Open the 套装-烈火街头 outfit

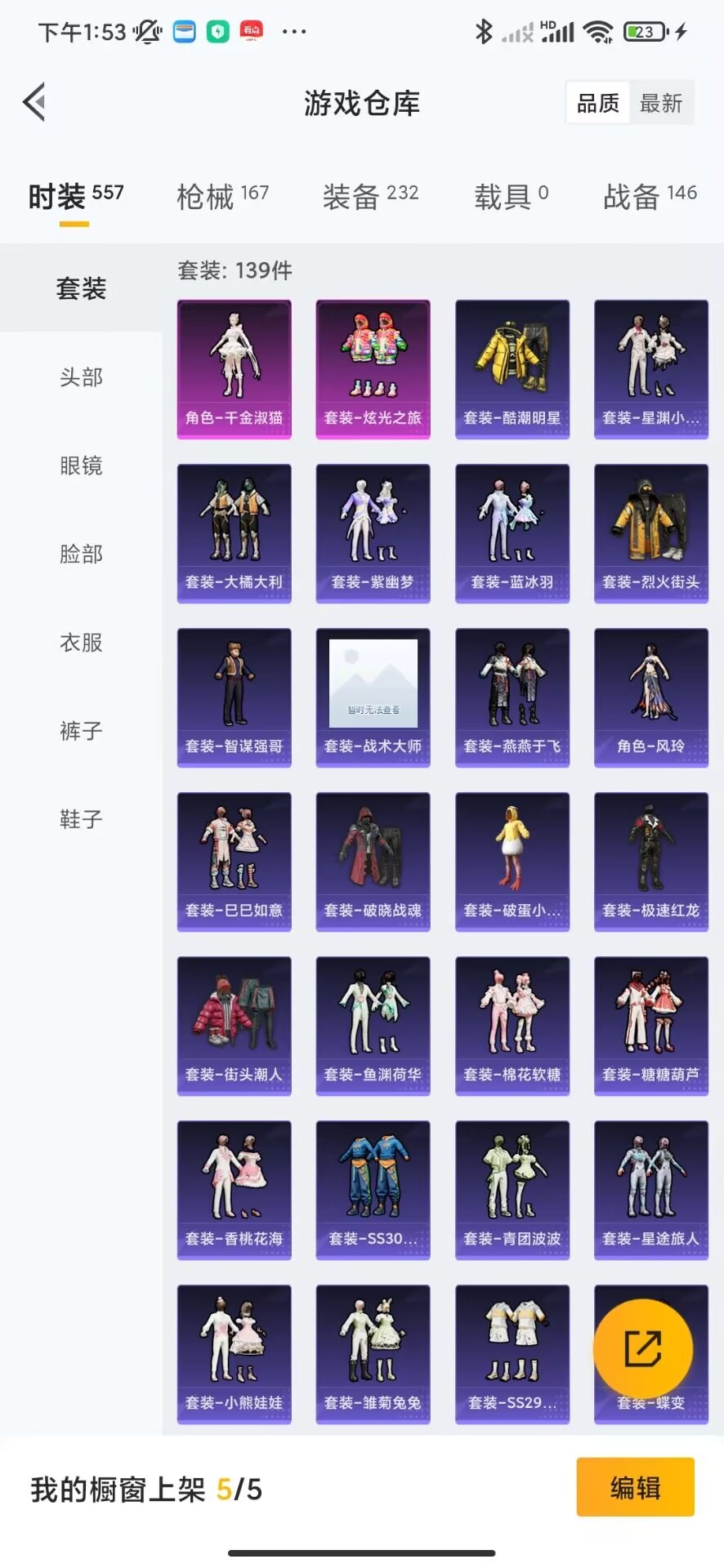(651, 534)
